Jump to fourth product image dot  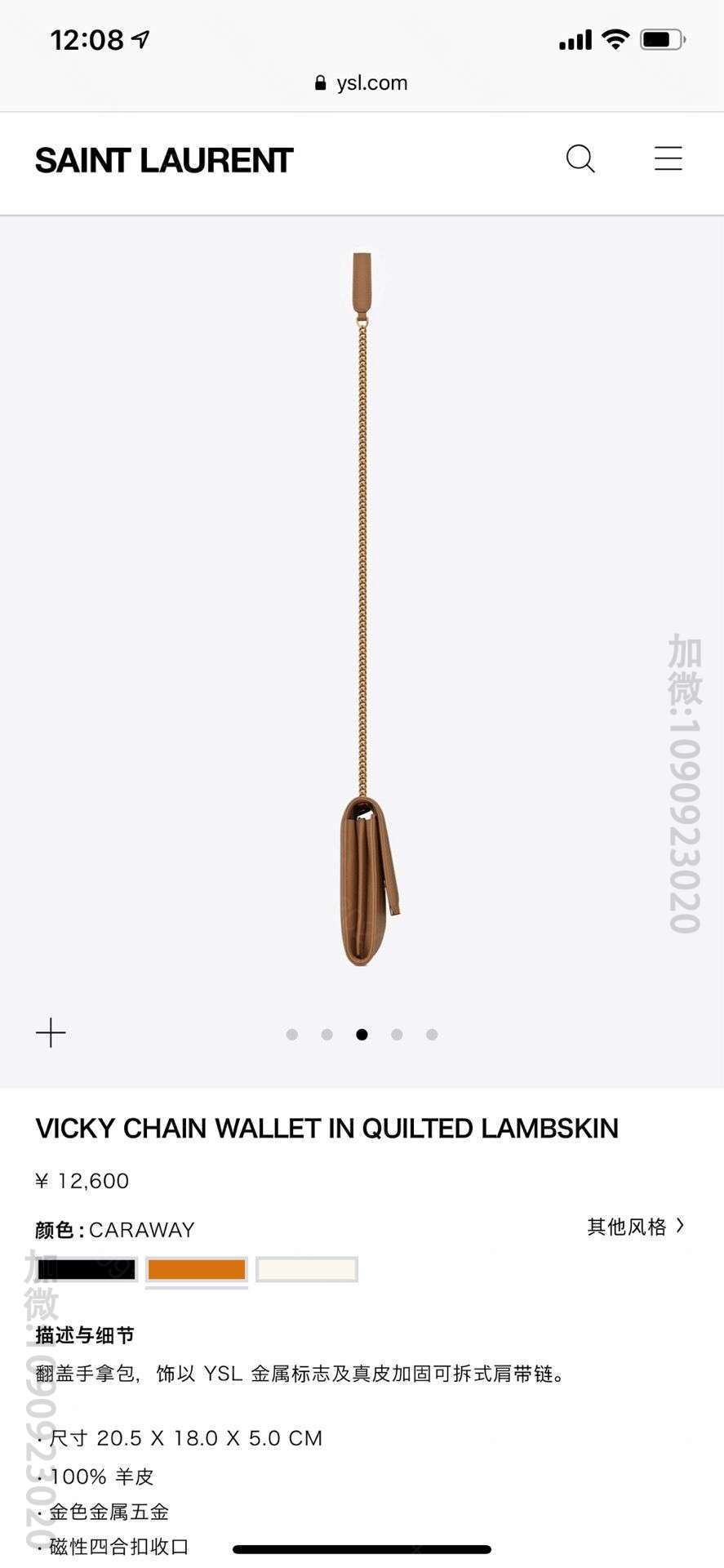tap(397, 1035)
